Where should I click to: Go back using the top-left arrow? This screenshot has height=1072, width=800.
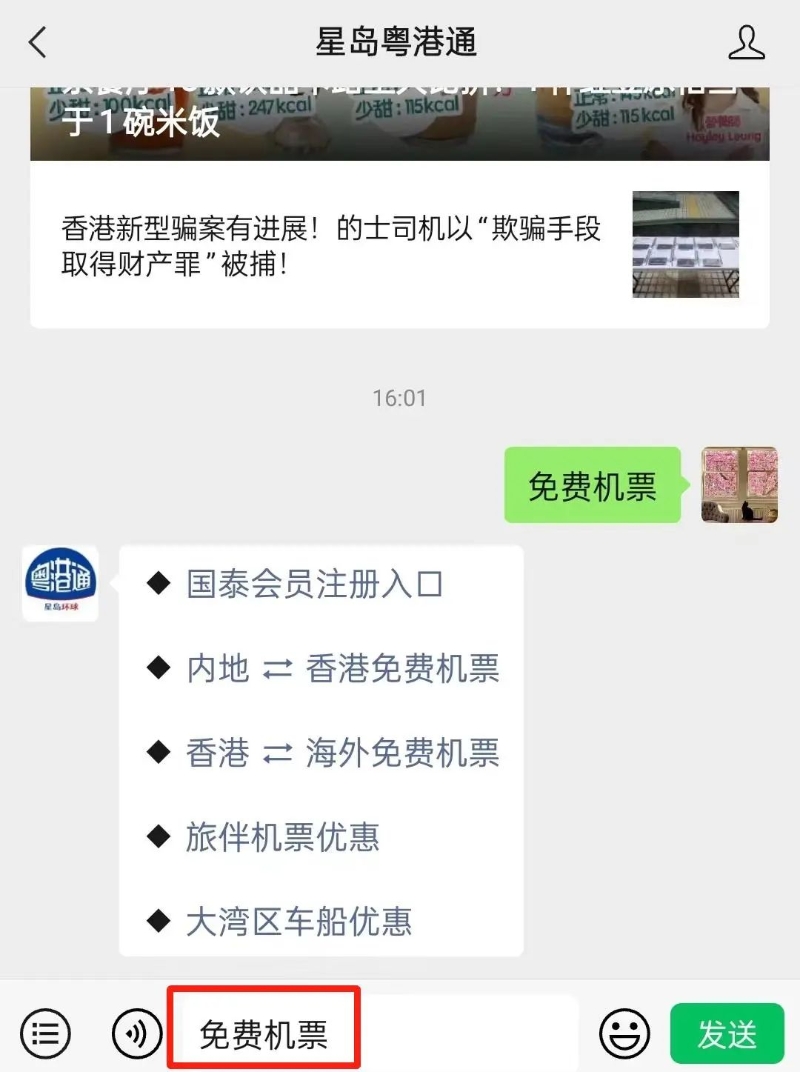pyautogui.click(x=38, y=42)
